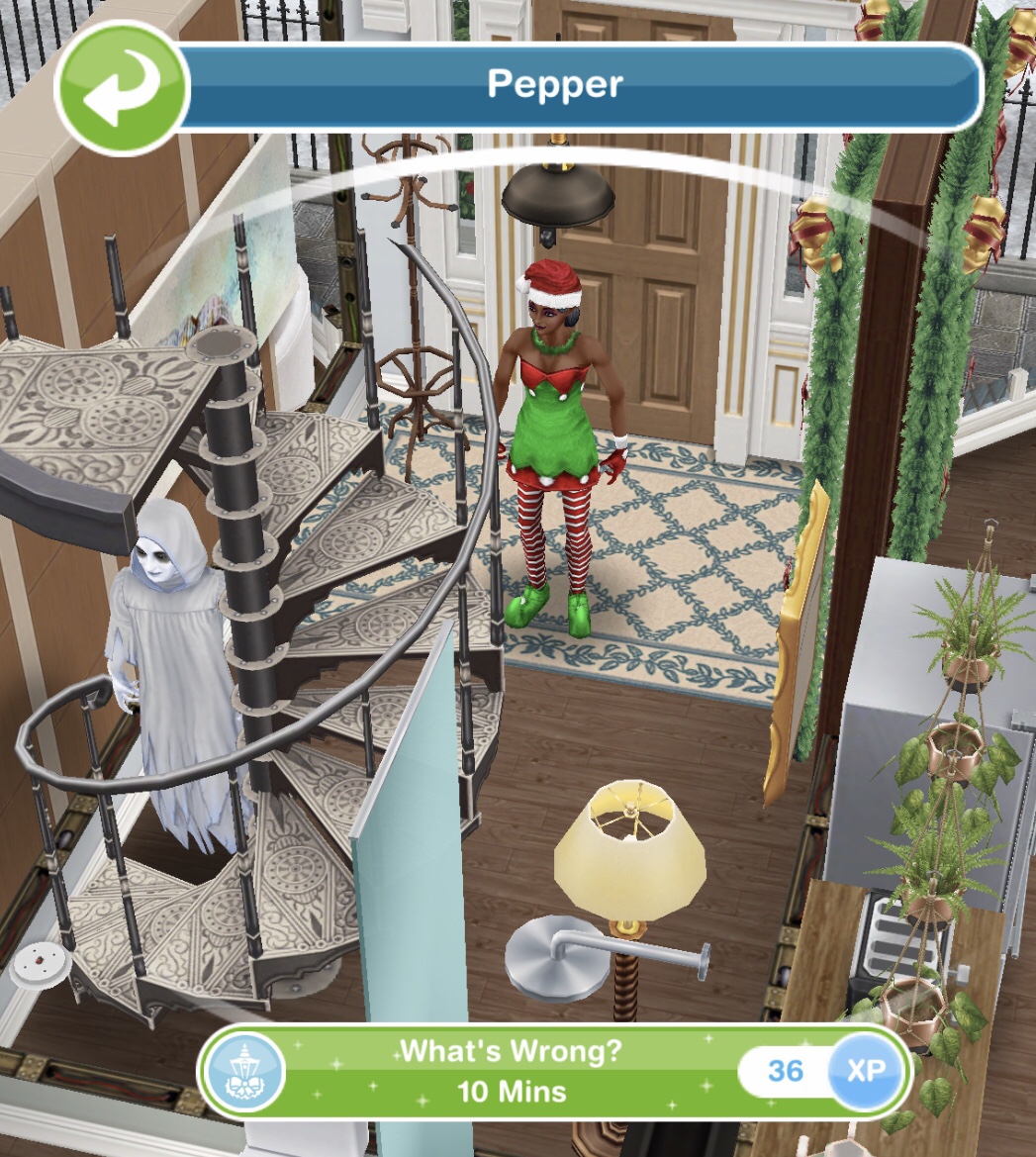Screen dimensions: 1036x1157
Task: Tap the green back arrow button
Action: coord(123,88)
